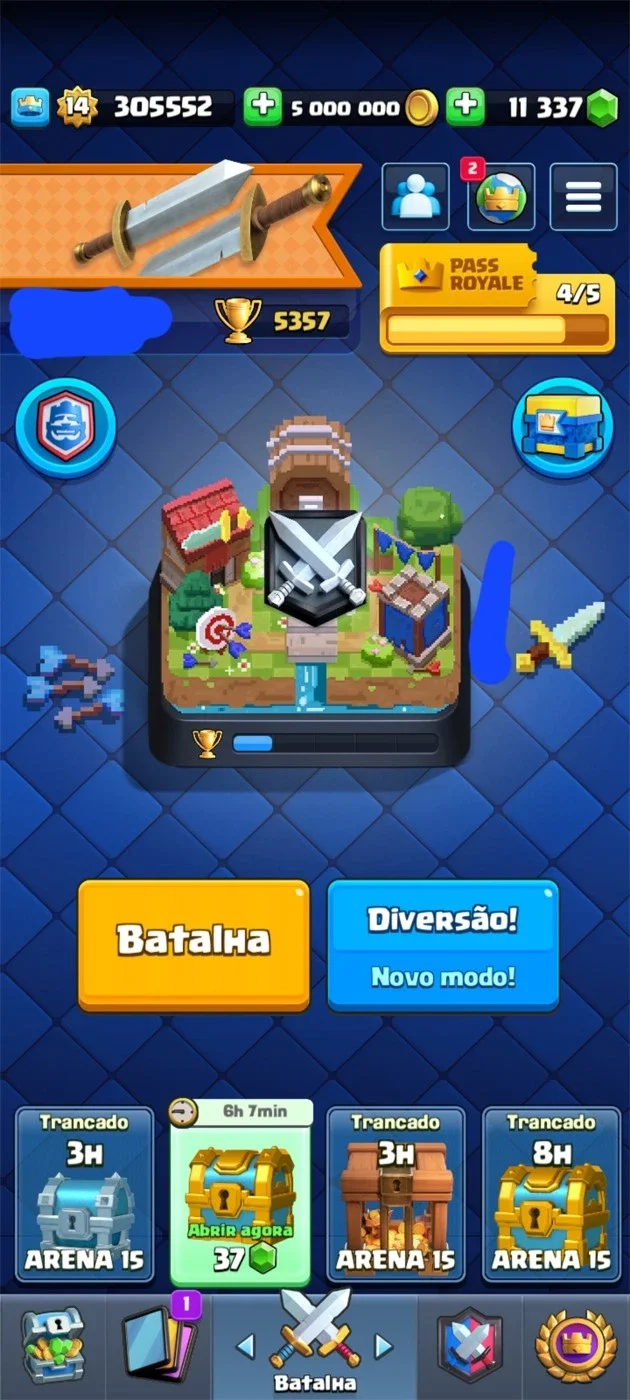Image resolution: width=630 pixels, height=1400 pixels.
Task: Open the player profile banner with swords
Action: [x=180, y=223]
